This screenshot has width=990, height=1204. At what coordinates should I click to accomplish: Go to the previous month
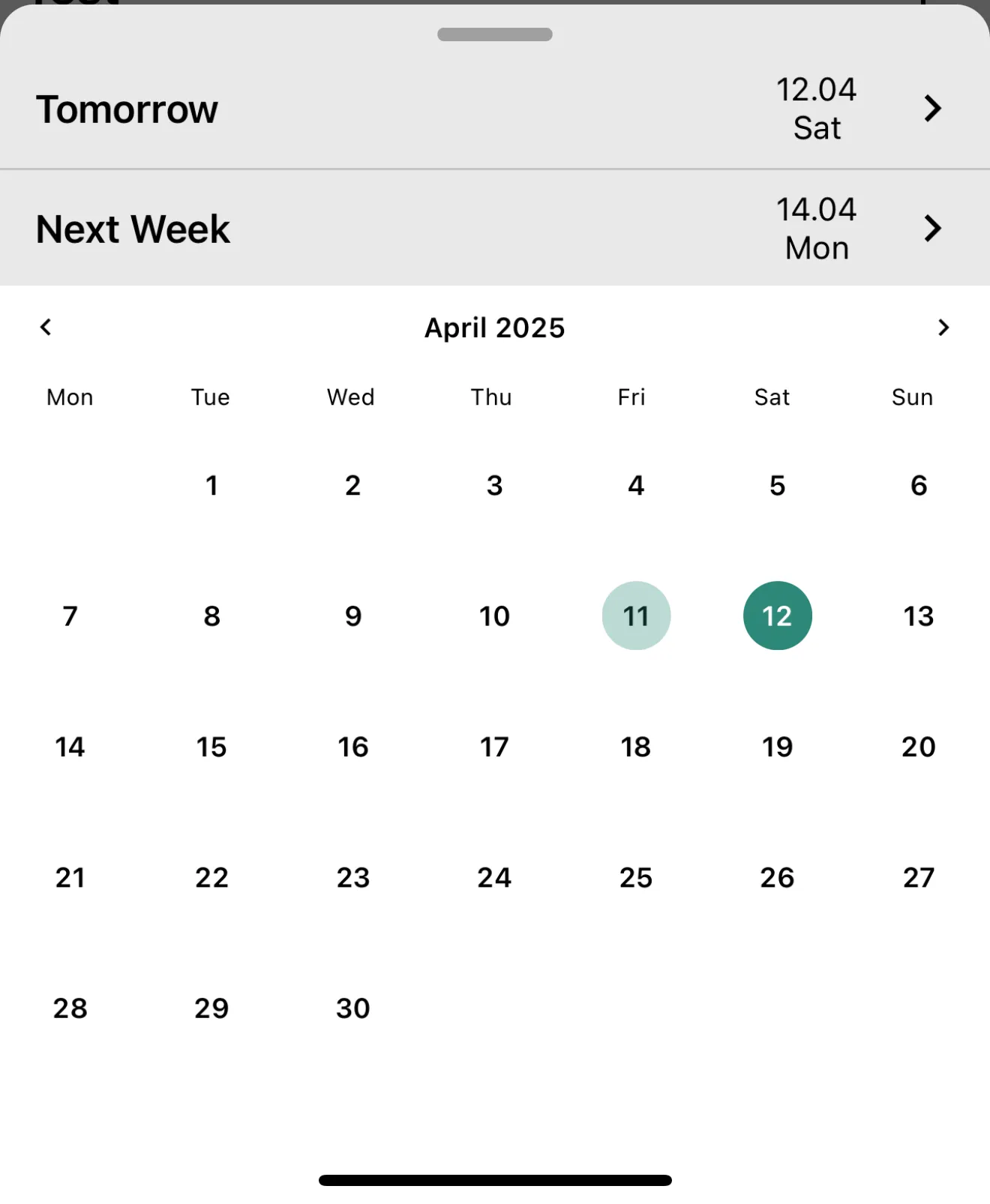tap(46, 328)
